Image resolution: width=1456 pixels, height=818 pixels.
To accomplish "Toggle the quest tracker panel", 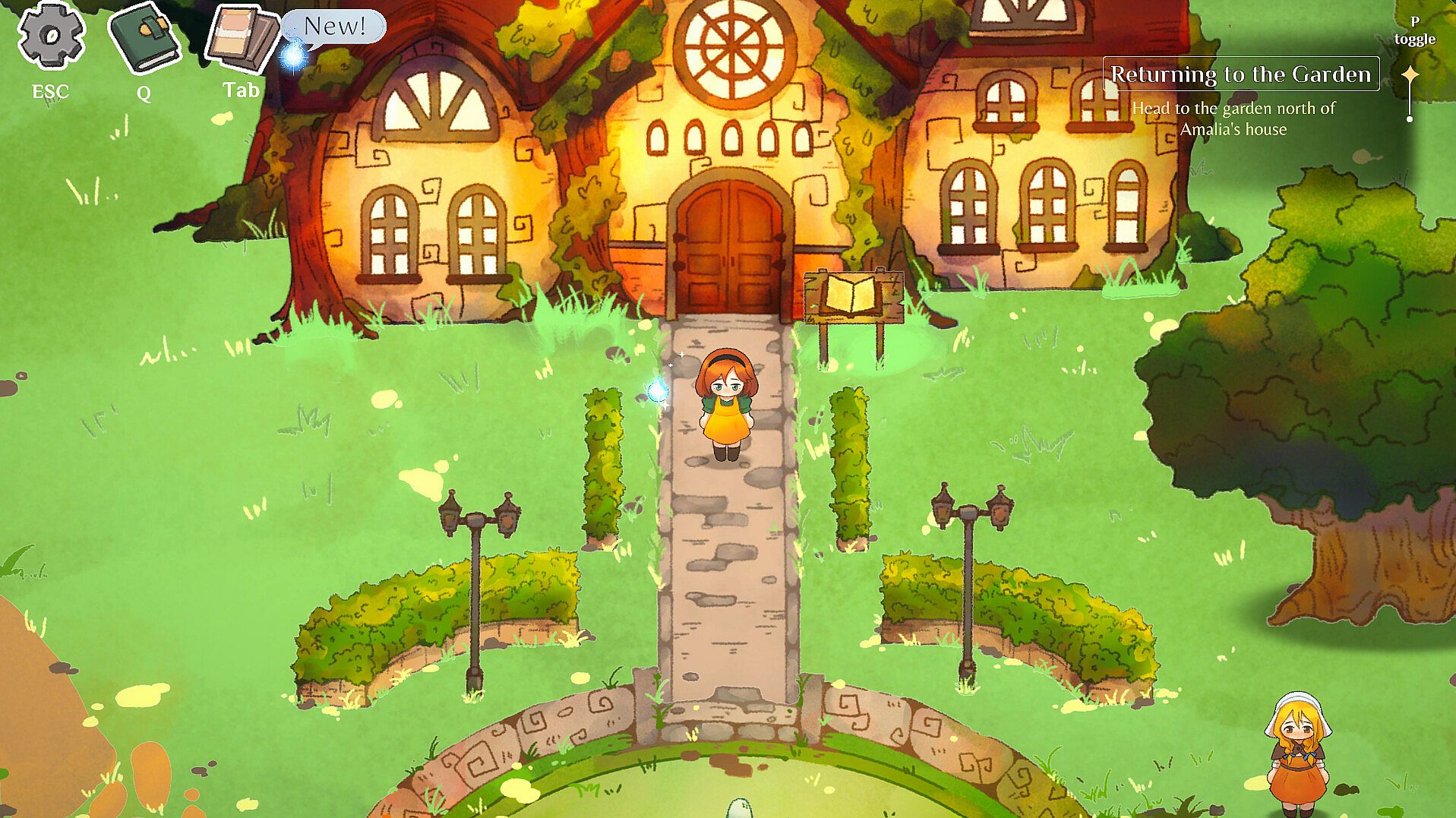I will click(1413, 32).
